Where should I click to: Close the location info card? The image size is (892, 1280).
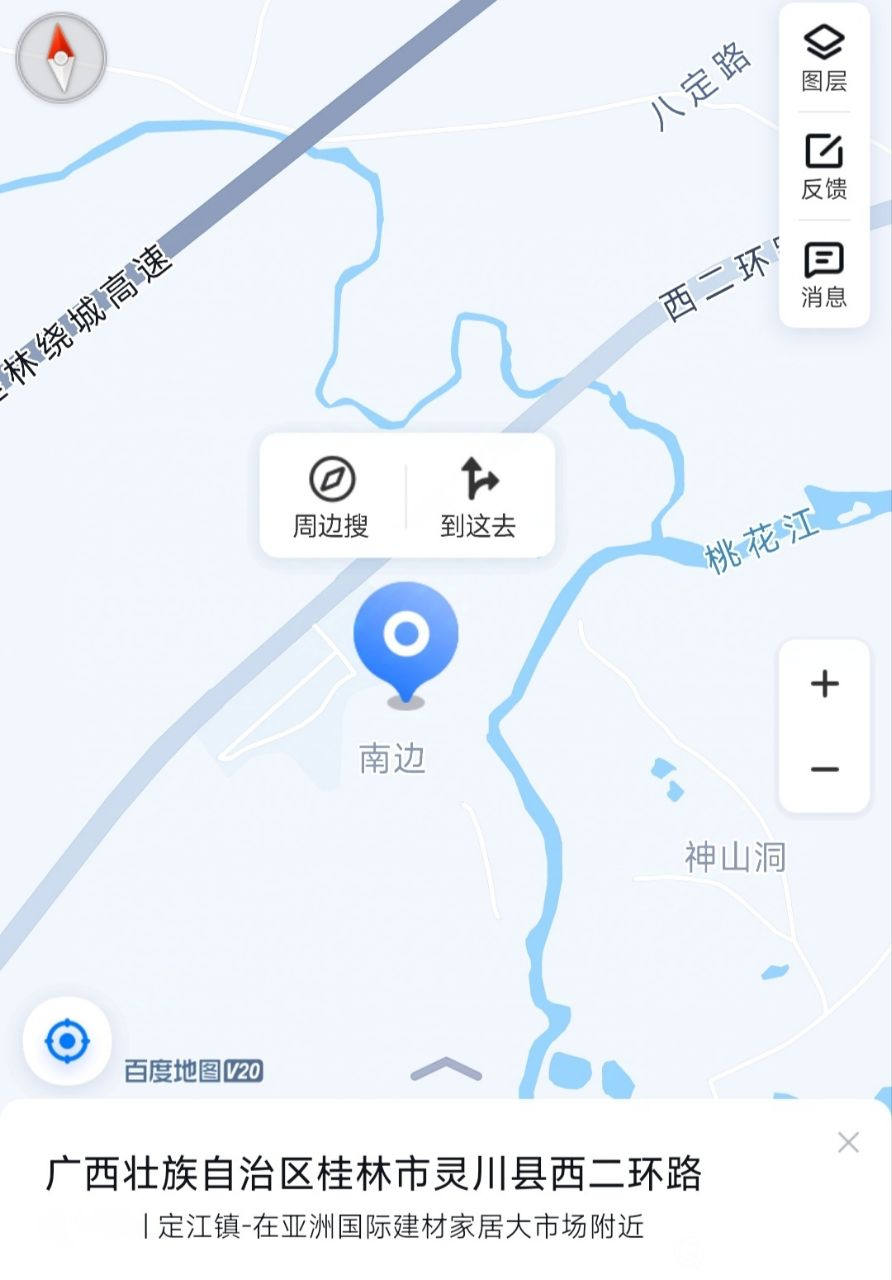(x=848, y=1142)
